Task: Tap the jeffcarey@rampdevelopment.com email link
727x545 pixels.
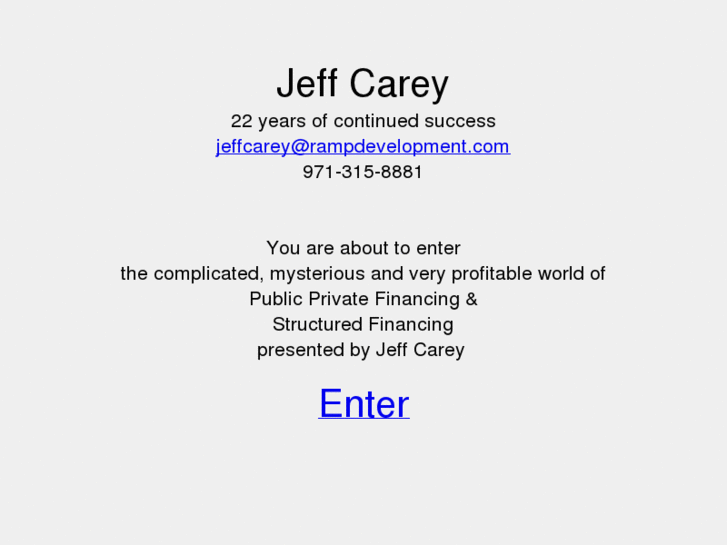Action: [x=362, y=147]
